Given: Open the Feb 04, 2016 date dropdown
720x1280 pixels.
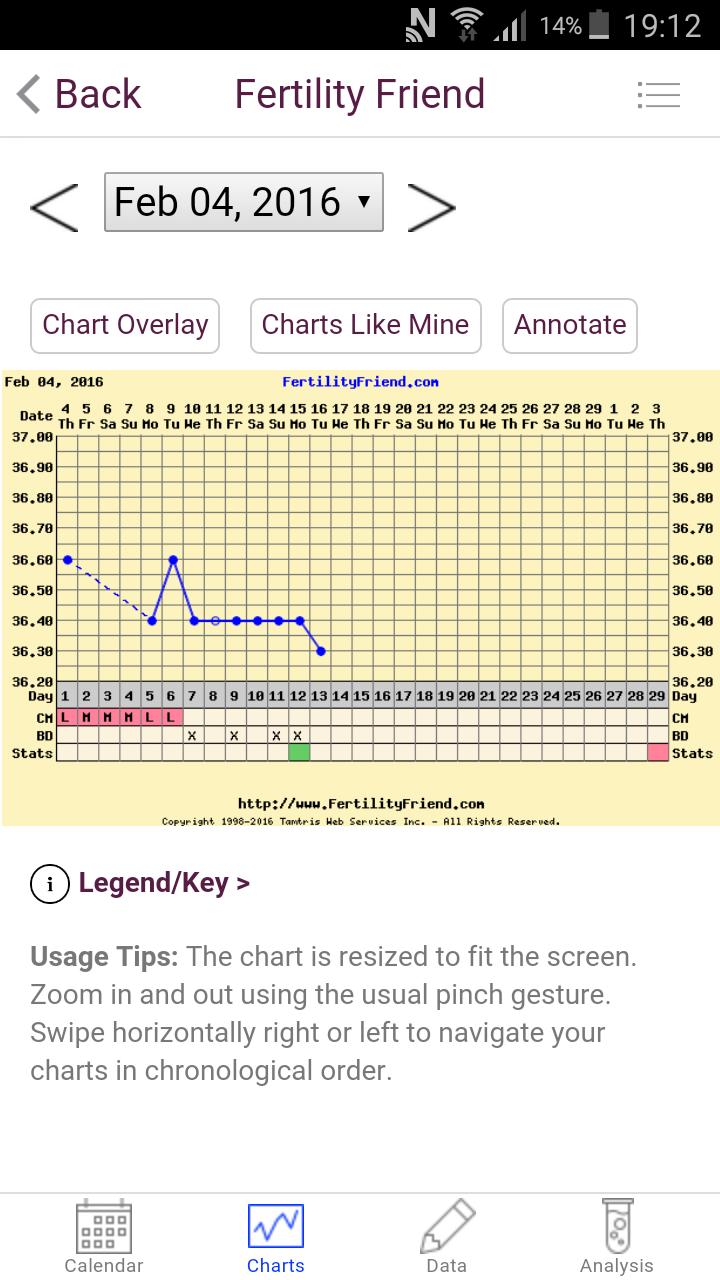Looking at the screenshot, I should (243, 202).
